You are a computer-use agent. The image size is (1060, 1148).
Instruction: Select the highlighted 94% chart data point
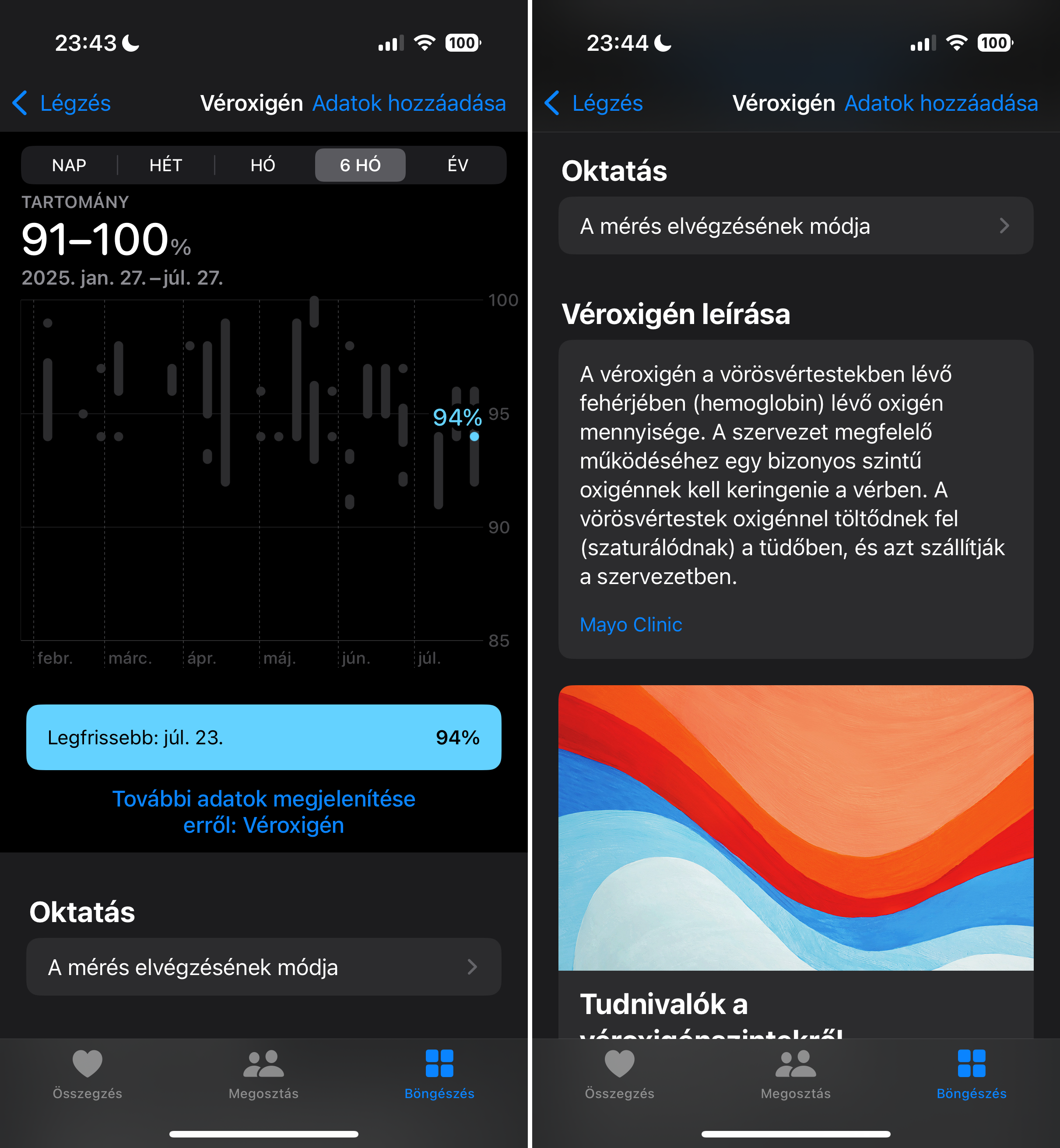point(474,436)
